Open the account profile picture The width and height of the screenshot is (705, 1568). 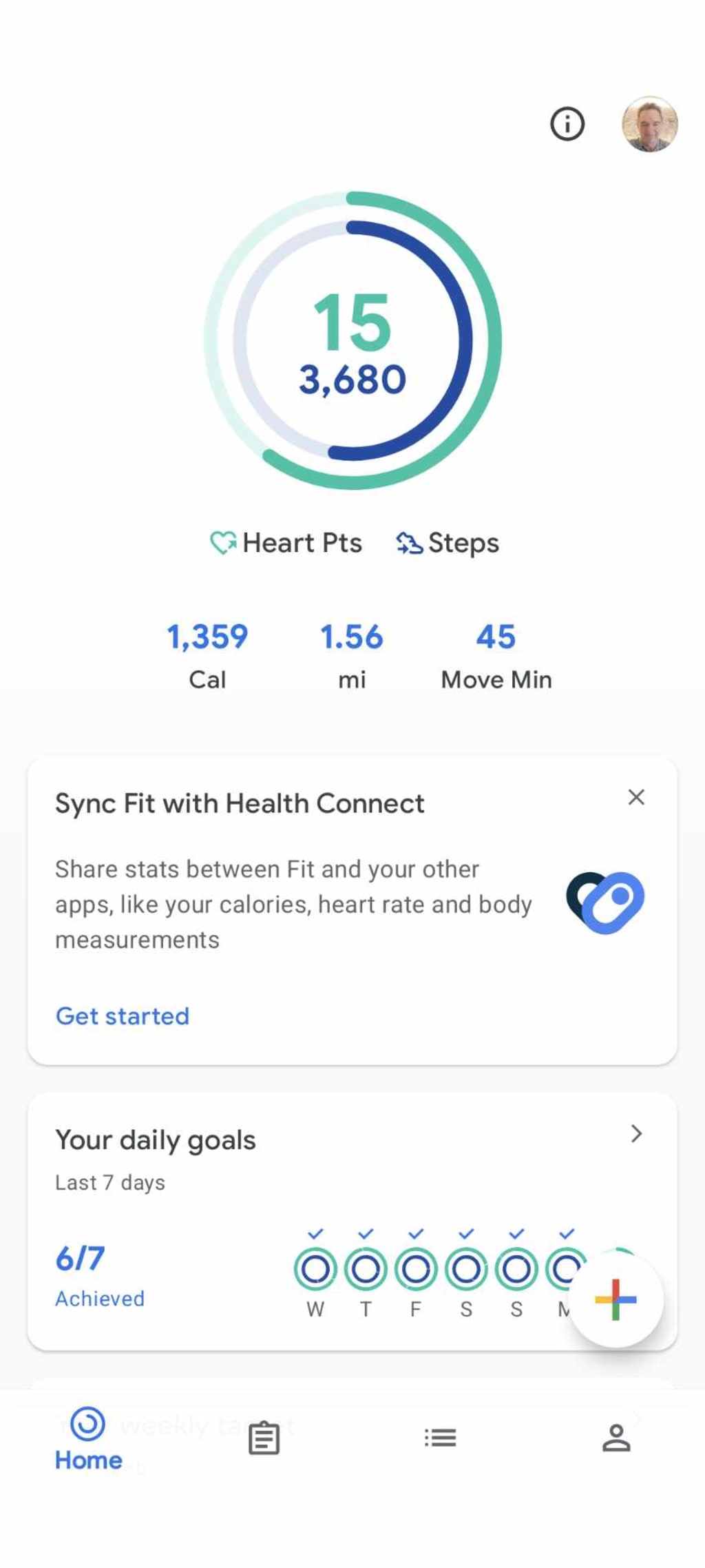pyautogui.click(x=650, y=125)
